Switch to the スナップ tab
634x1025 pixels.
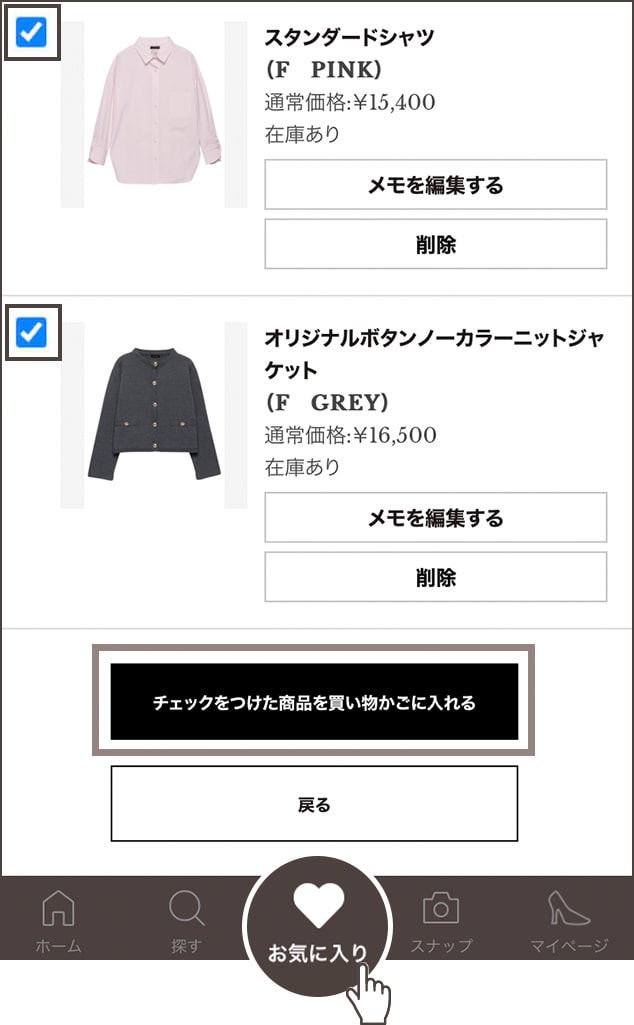[x=440, y=922]
